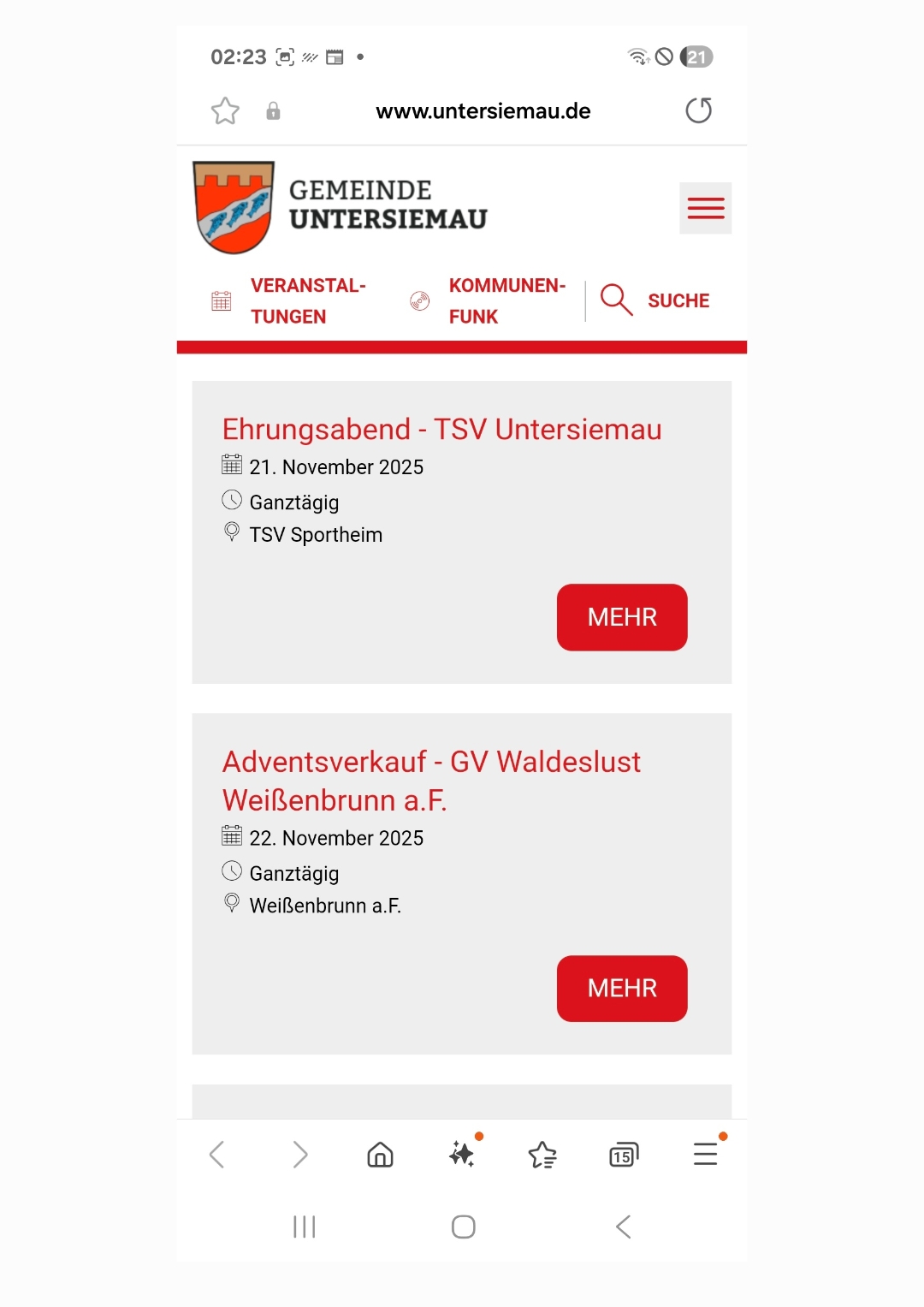Open the browser tools menu
Viewport: 924px width, 1307px height.
click(705, 1154)
